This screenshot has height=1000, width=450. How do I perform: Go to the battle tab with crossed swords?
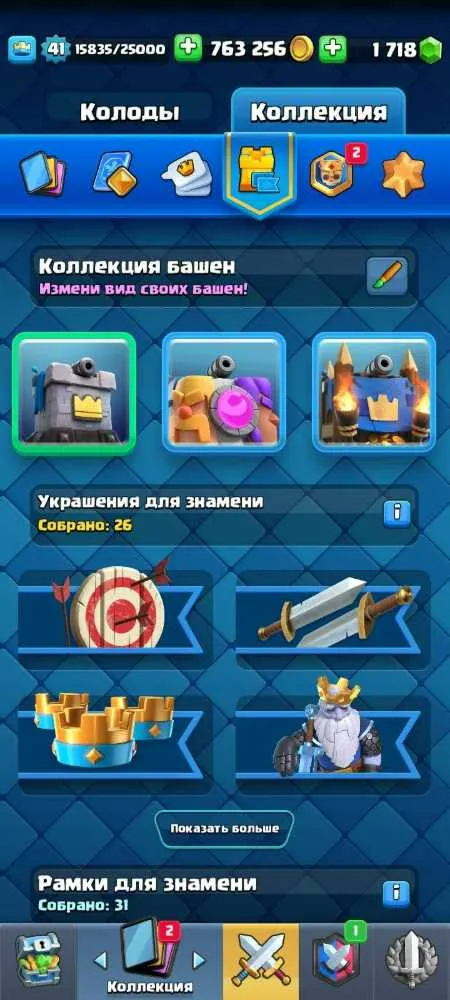(261, 962)
